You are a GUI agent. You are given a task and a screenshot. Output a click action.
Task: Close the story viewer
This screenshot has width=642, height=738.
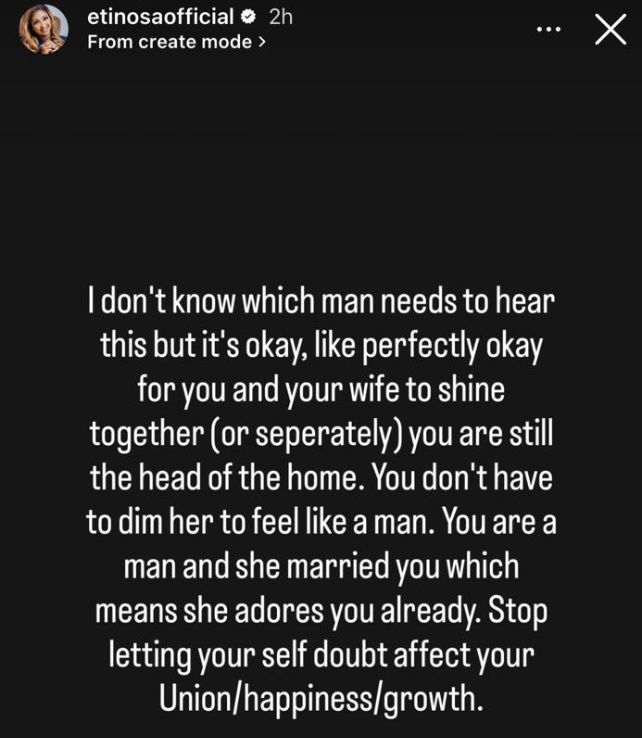point(609,31)
